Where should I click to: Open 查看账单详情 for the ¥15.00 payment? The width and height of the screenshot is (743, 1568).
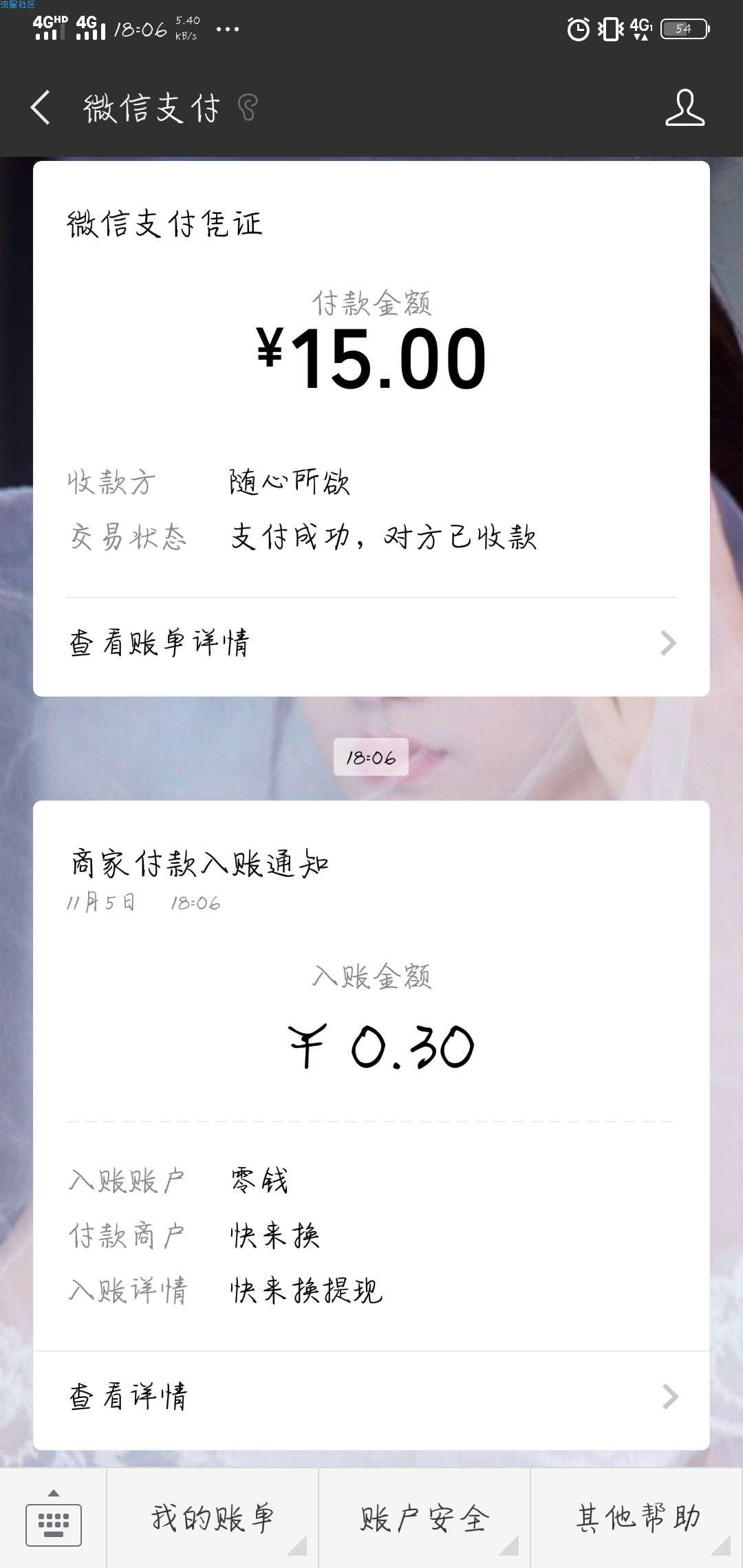tap(371, 644)
